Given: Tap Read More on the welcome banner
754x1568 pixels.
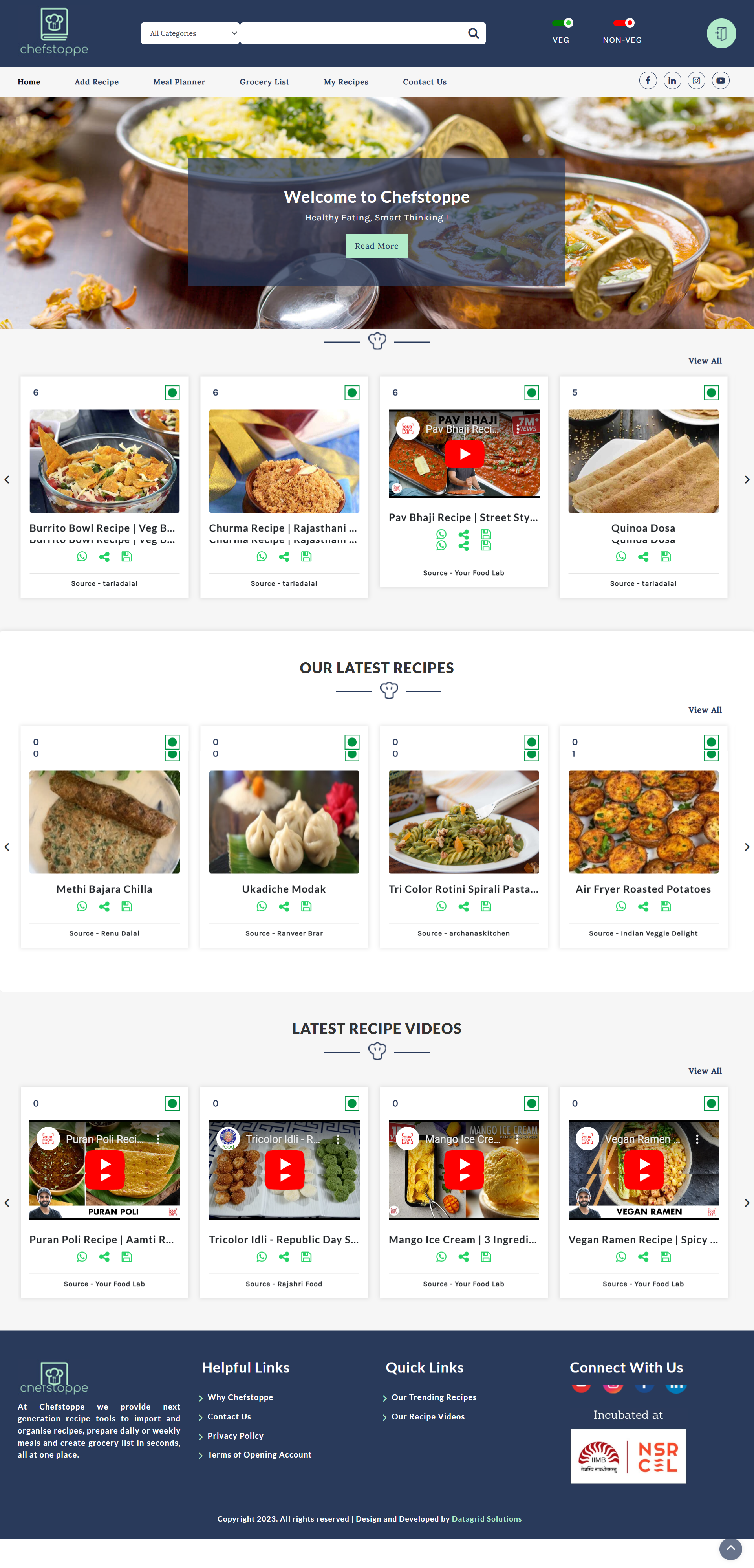Looking at the screenshot, I should [x=377, y=246].
